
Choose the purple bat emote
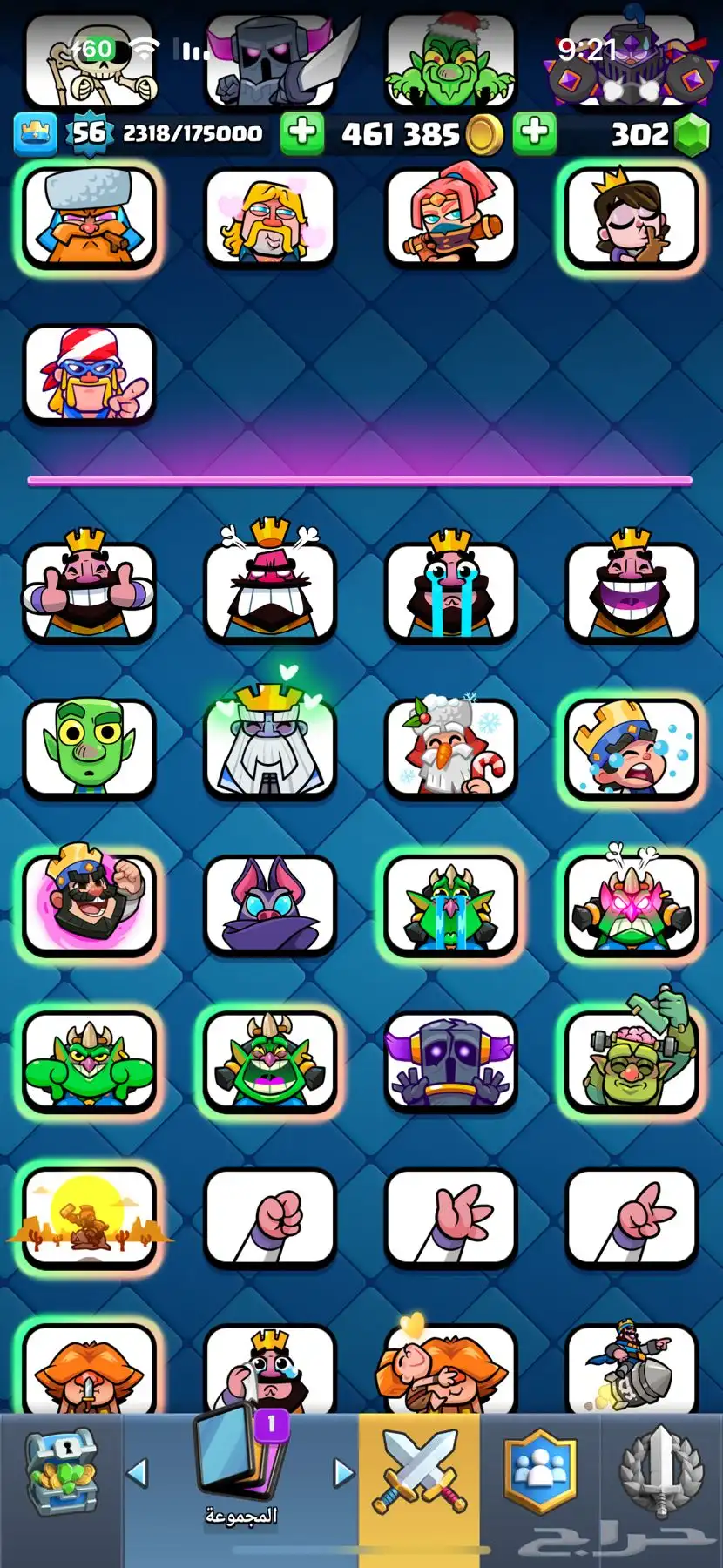pyautogui.click(x=270, y=904)
